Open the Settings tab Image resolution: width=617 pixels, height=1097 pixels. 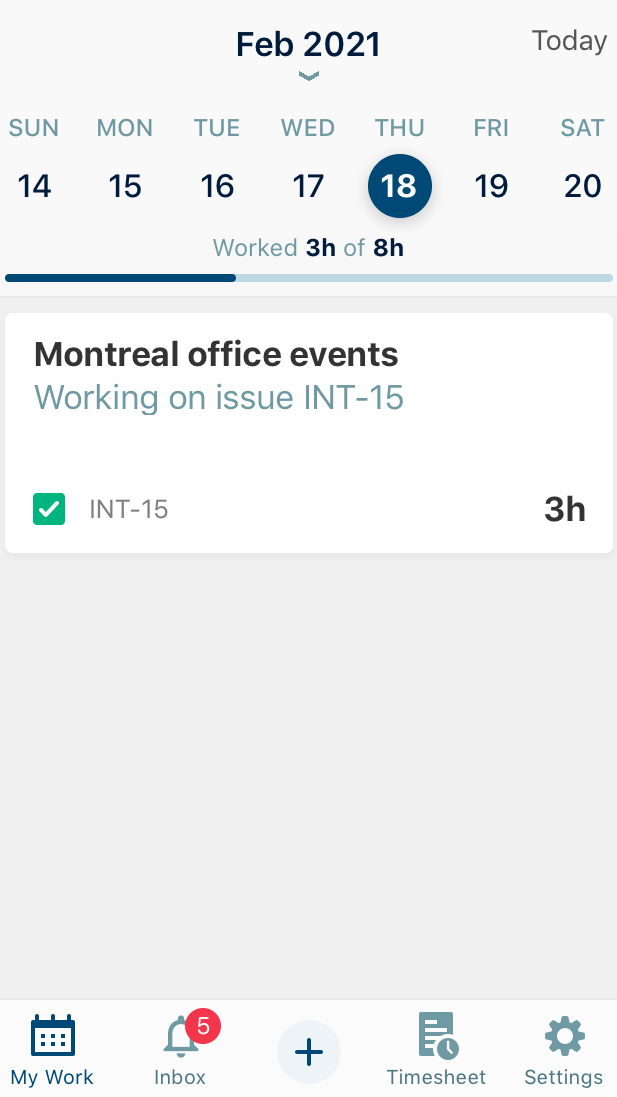click(564, 1050)
